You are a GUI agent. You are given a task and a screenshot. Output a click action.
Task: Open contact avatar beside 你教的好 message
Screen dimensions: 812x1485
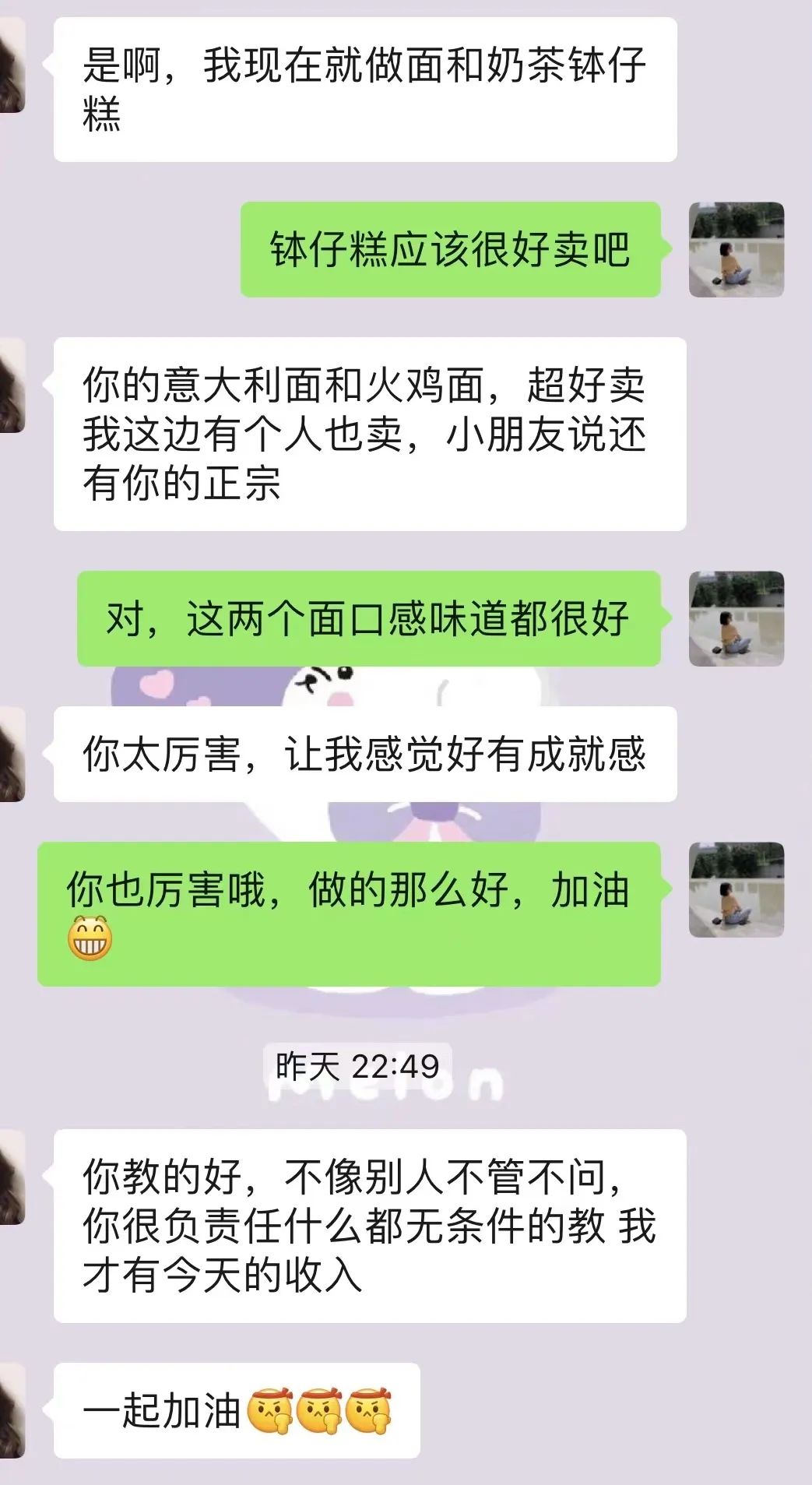11,1177
